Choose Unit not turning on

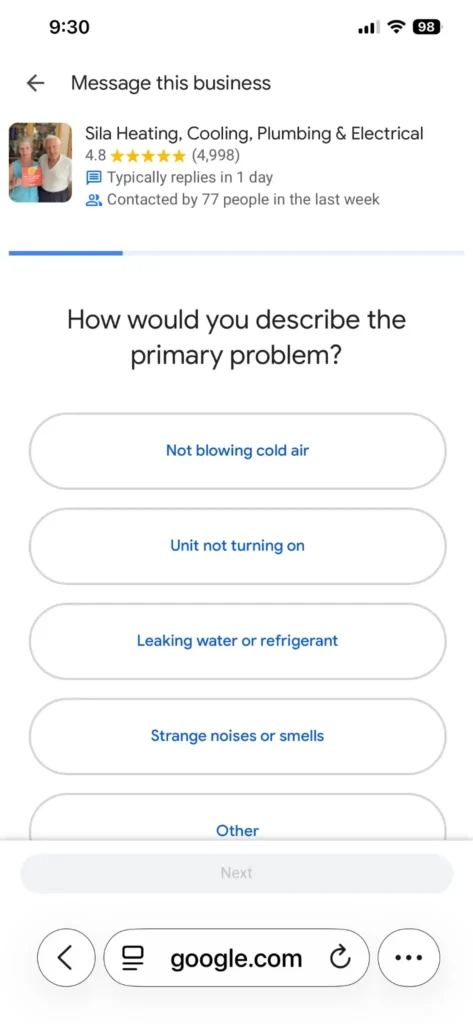click(x=237, y=546)
